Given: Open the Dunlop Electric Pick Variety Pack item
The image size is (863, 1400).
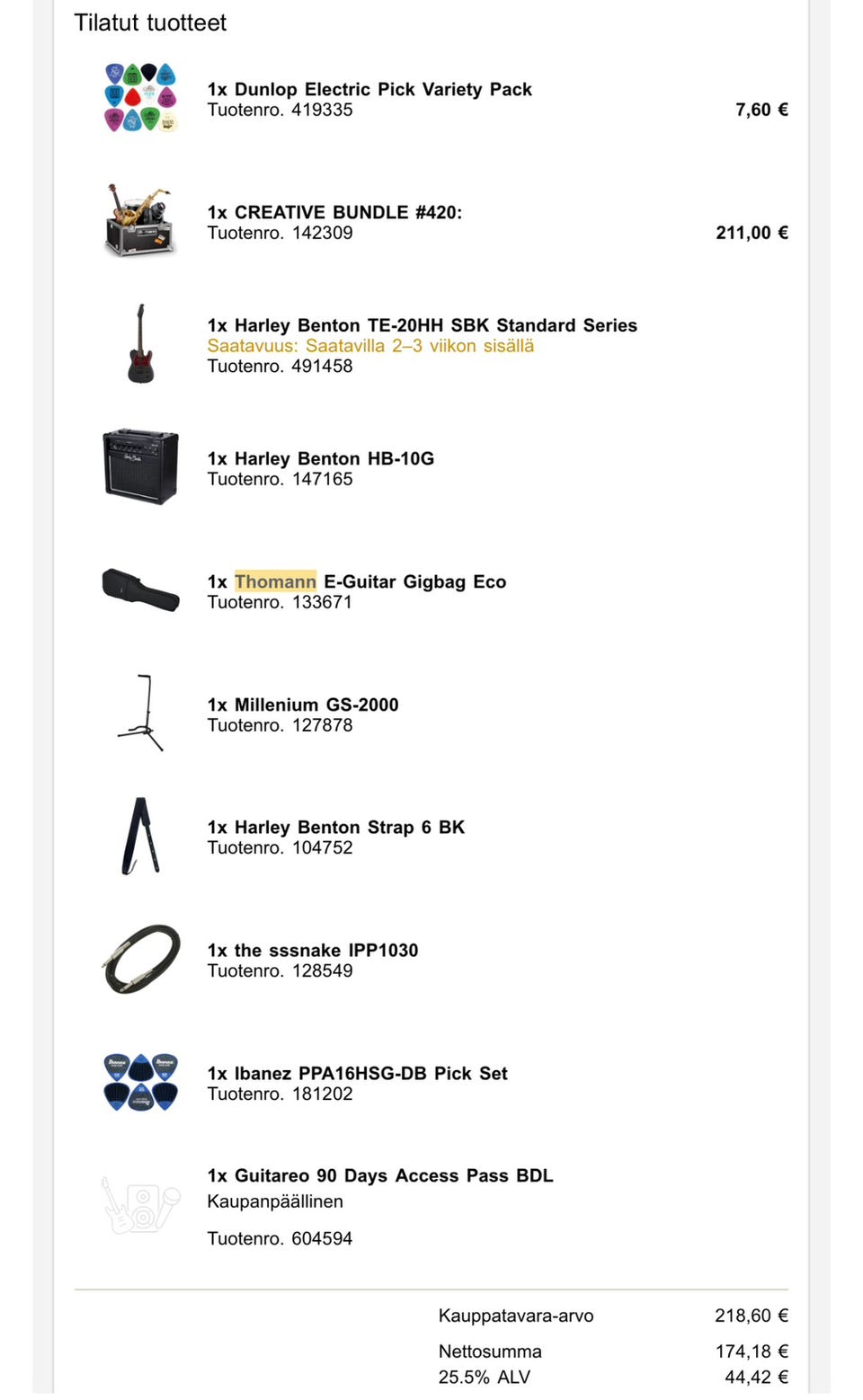Looking at the screenshot, I should coord(369,90).
